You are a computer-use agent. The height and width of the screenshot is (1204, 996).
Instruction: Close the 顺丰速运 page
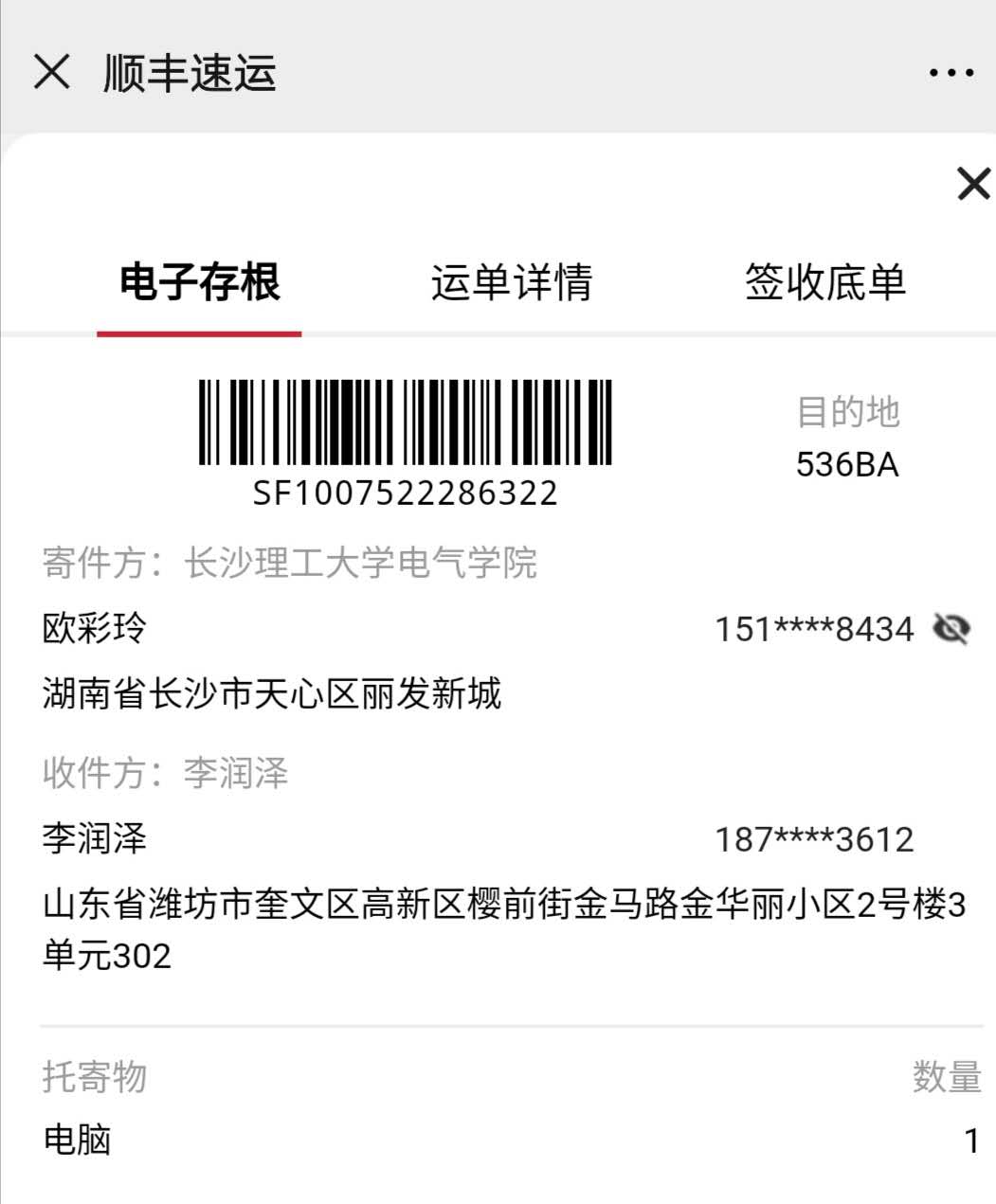tap(52, 72)
